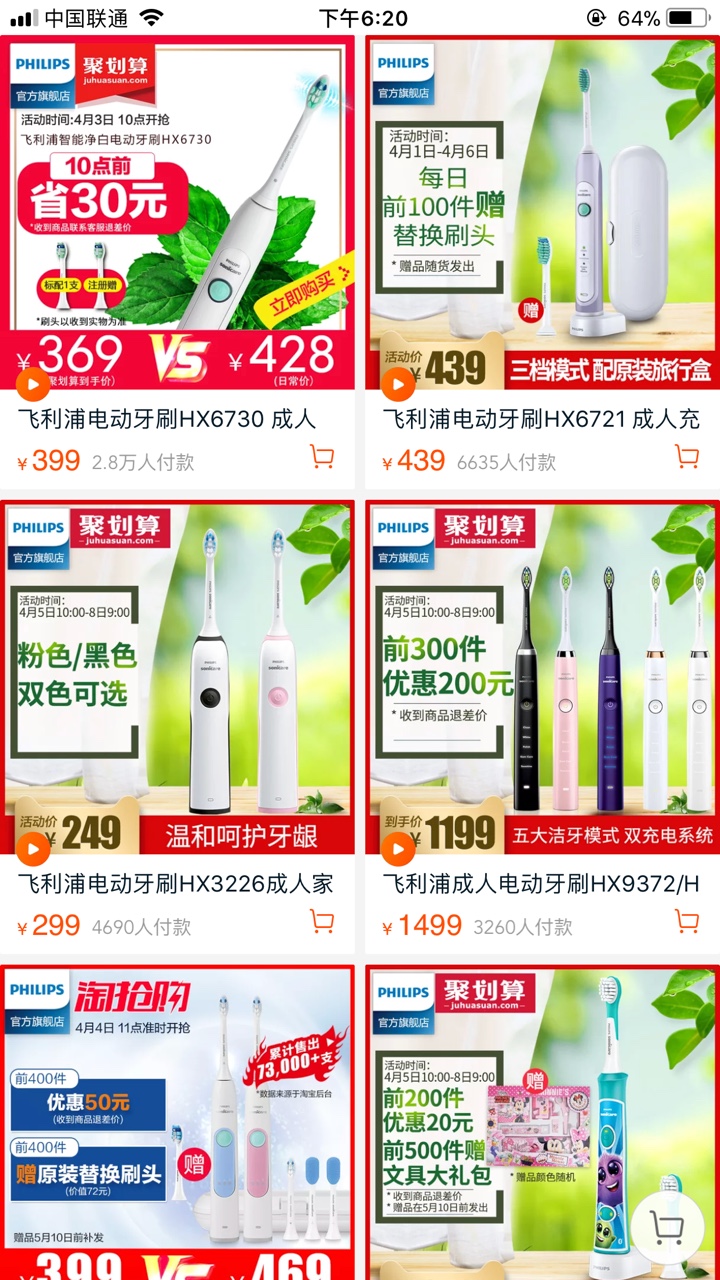Play the video for the HX9372 item
This screenshot has height=1280, width=720.
pos(398,849)
